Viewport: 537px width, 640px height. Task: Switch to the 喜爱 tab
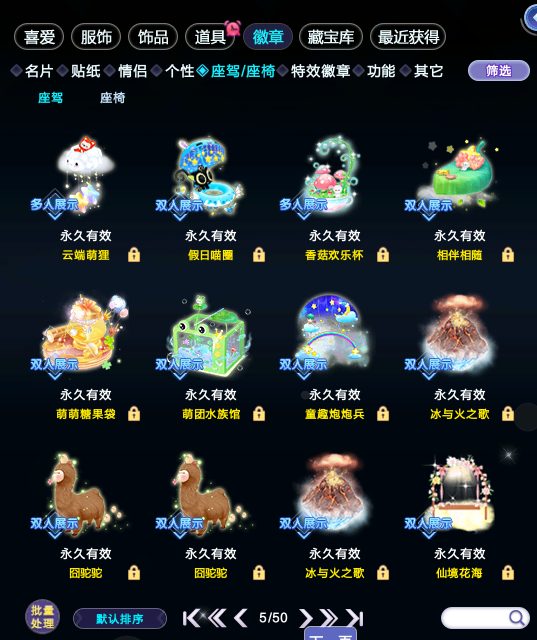click(x=39, y=37)
